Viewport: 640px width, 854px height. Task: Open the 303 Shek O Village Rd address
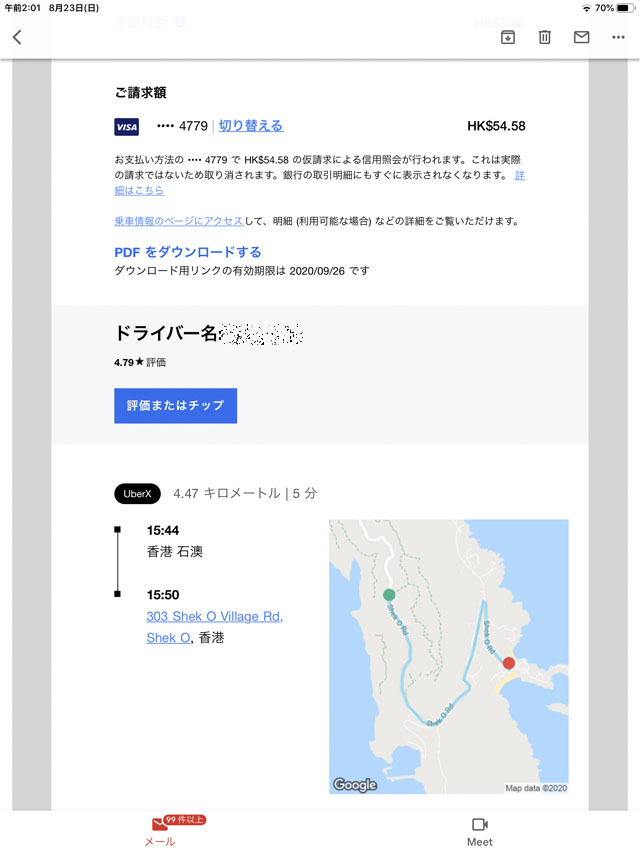(x=214, y=616)
